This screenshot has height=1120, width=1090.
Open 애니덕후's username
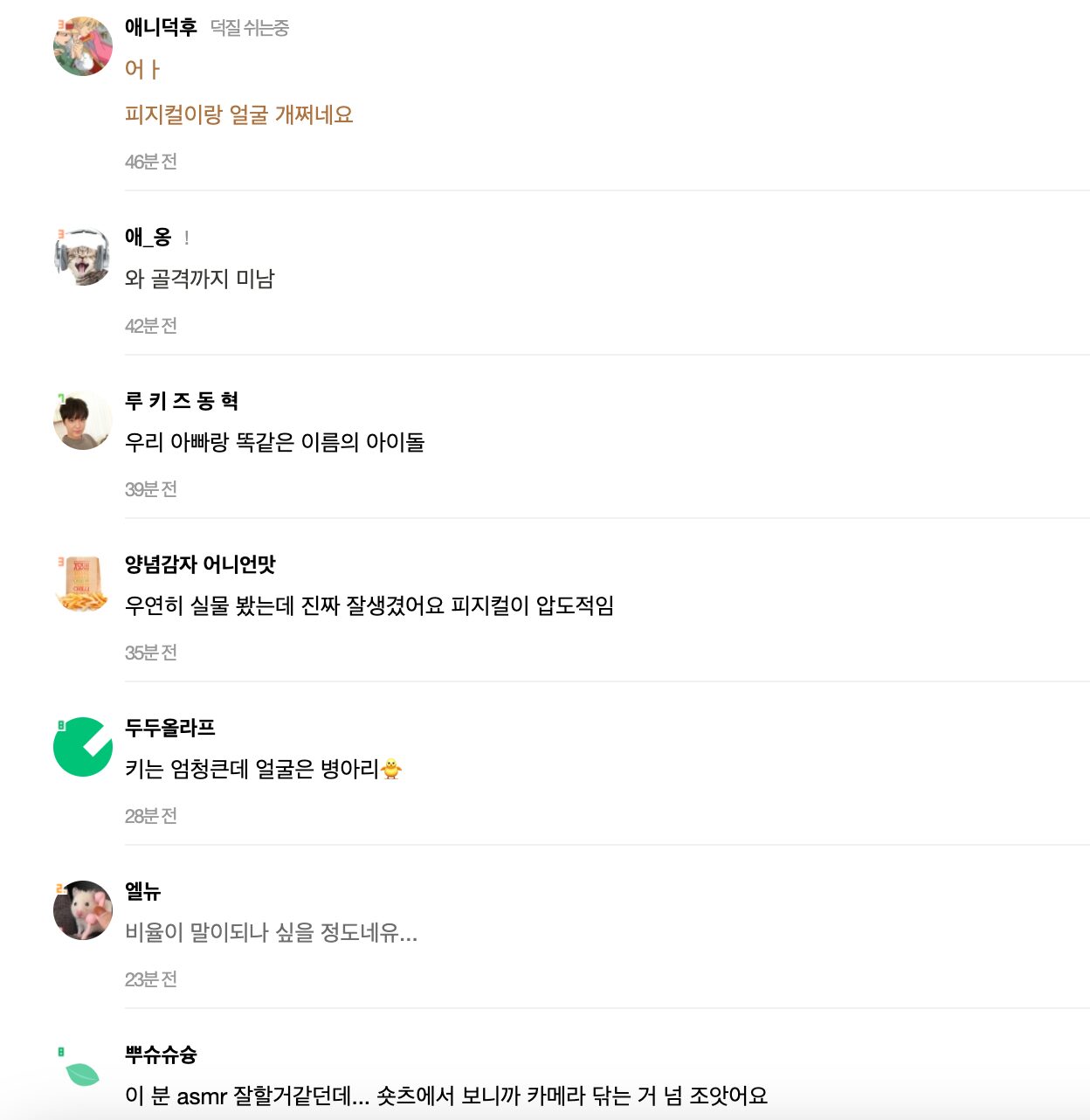pos(160,26)
